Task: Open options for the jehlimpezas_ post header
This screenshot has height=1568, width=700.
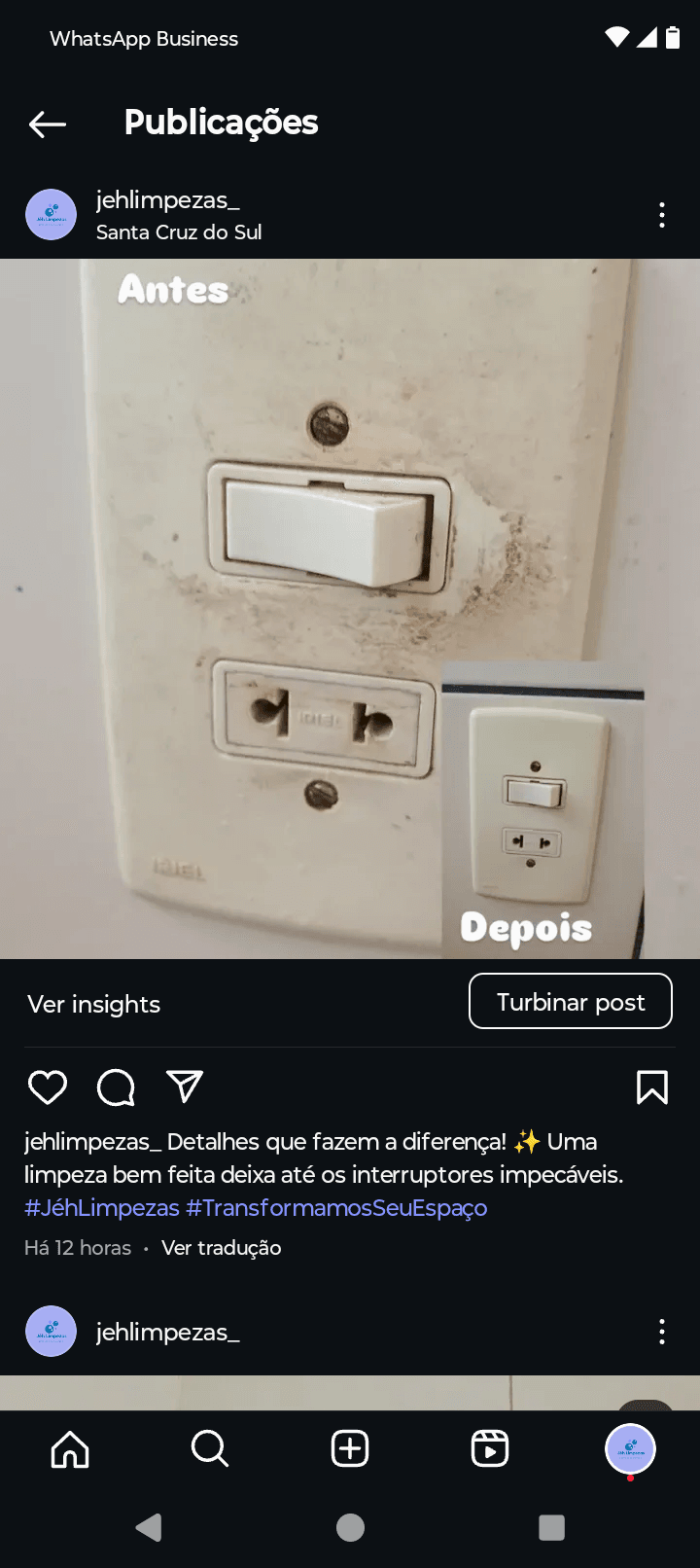Action: (661, 215)
